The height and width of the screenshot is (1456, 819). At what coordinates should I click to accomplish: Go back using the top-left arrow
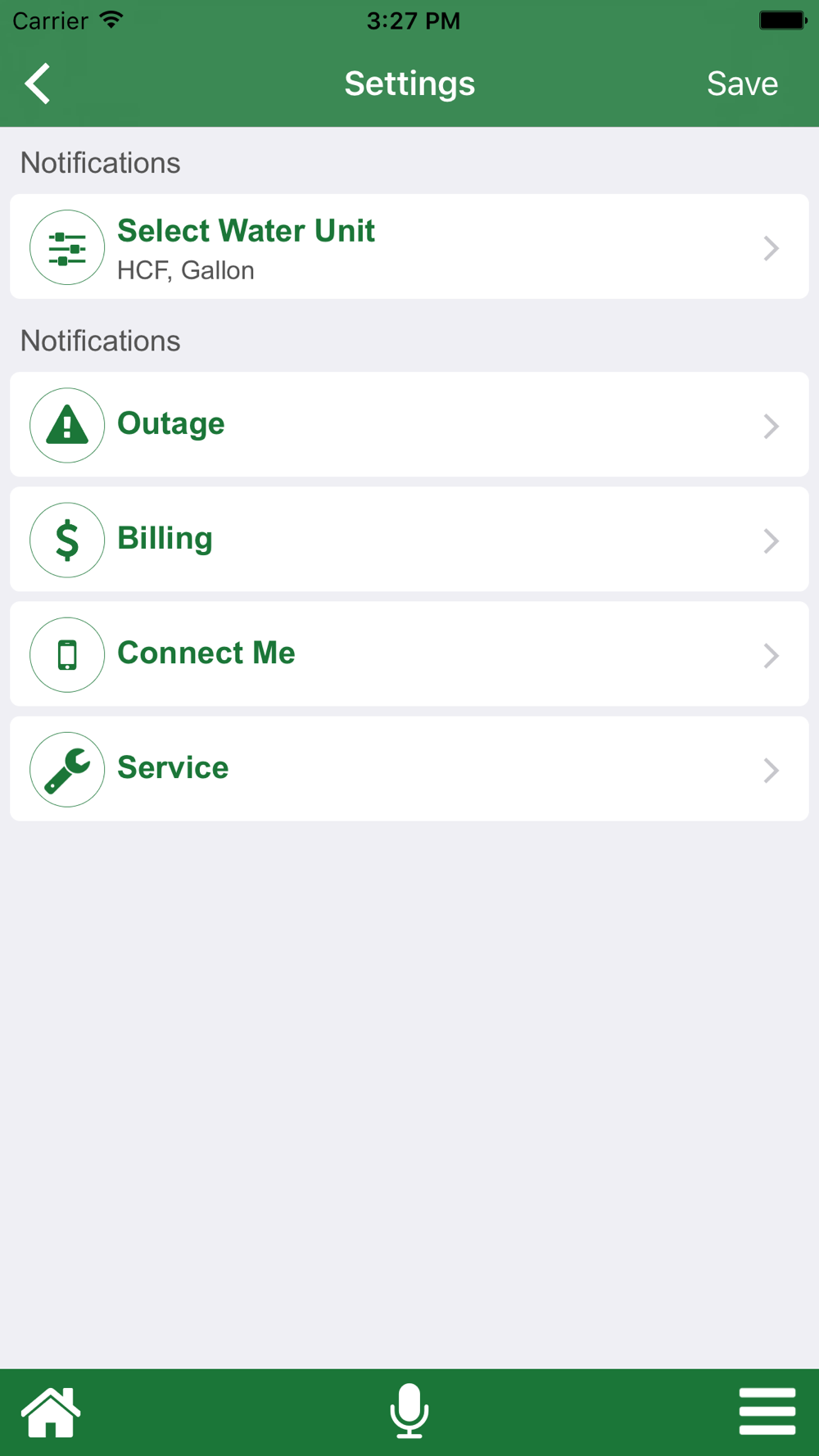pos(38,84)
